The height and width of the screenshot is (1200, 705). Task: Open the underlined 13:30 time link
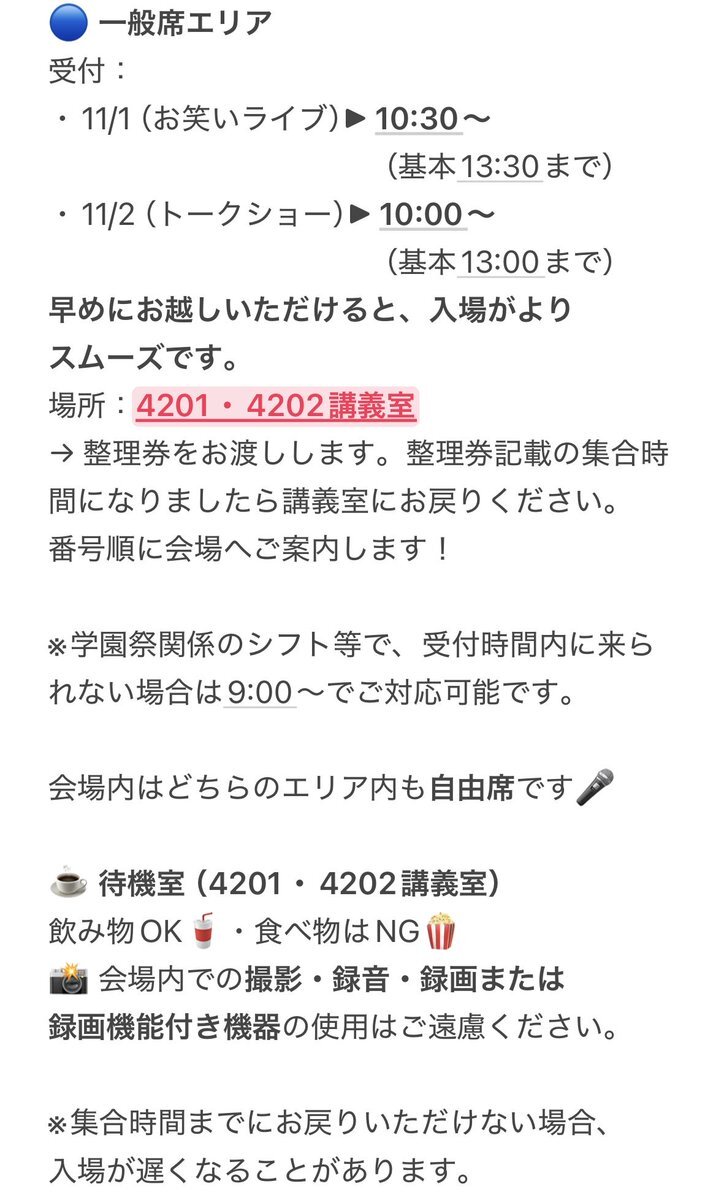pyautogui.click(x=500, y=166)
